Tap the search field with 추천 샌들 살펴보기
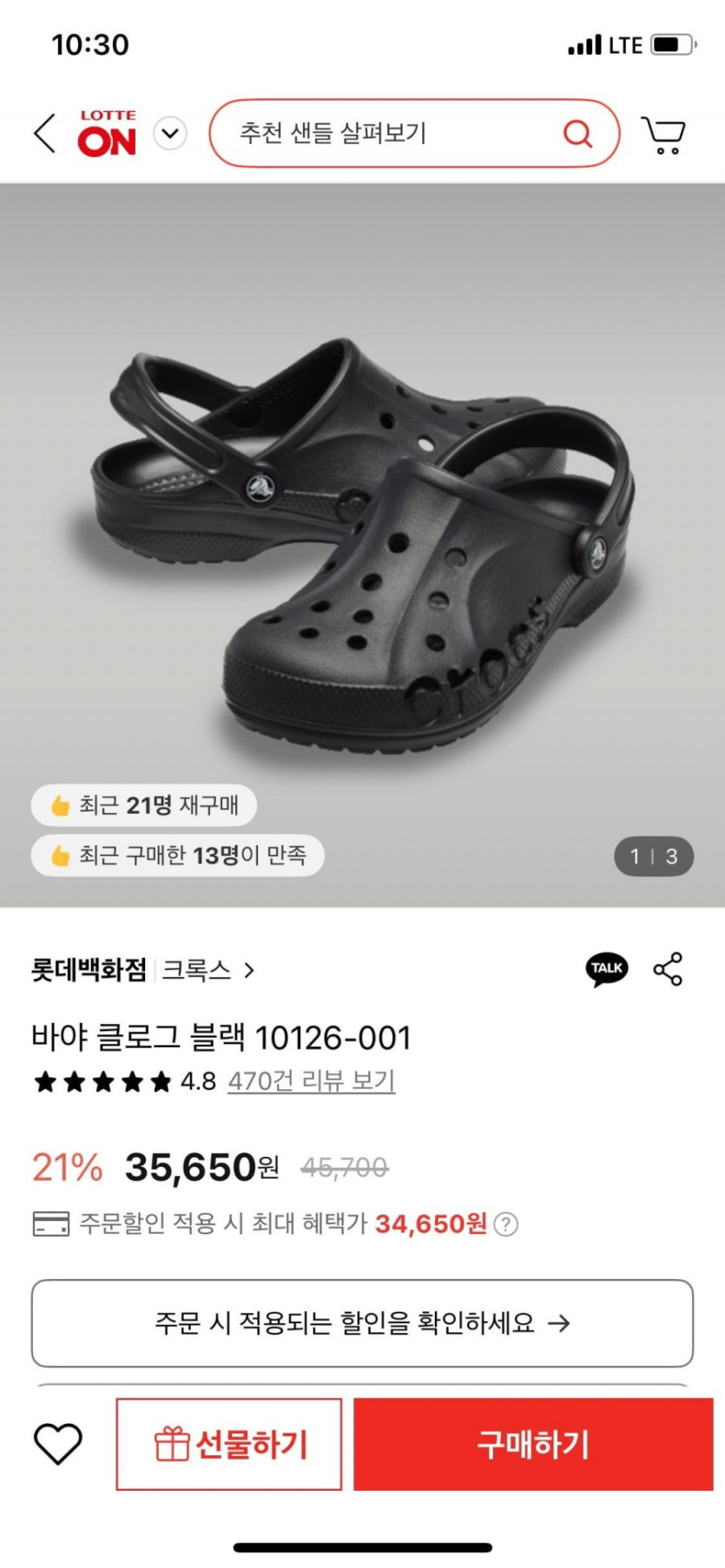Image resolution: width=725 pixels, height=1568 pixels. tap(391, 134)
